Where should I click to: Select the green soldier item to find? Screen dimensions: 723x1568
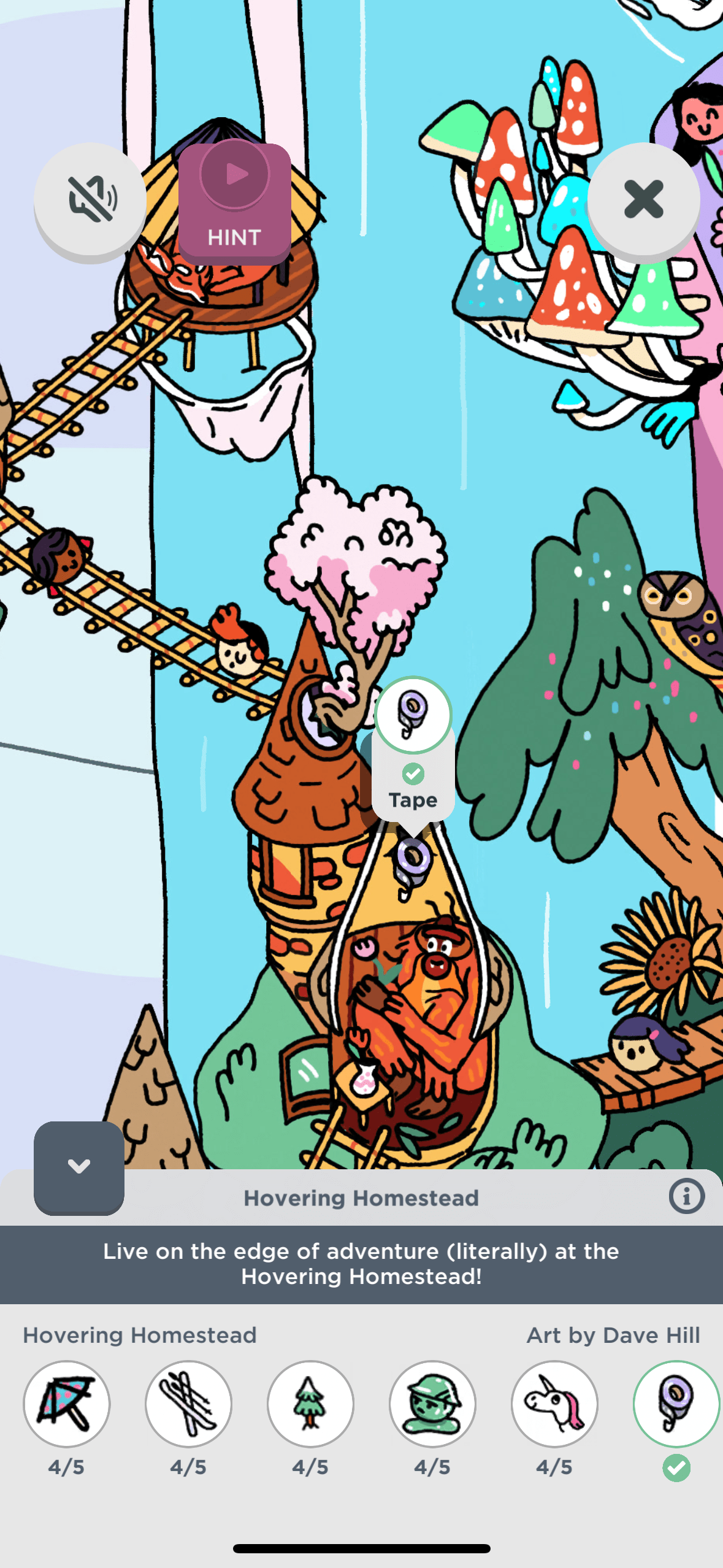pyautogui.click(x=432, y=1404)
